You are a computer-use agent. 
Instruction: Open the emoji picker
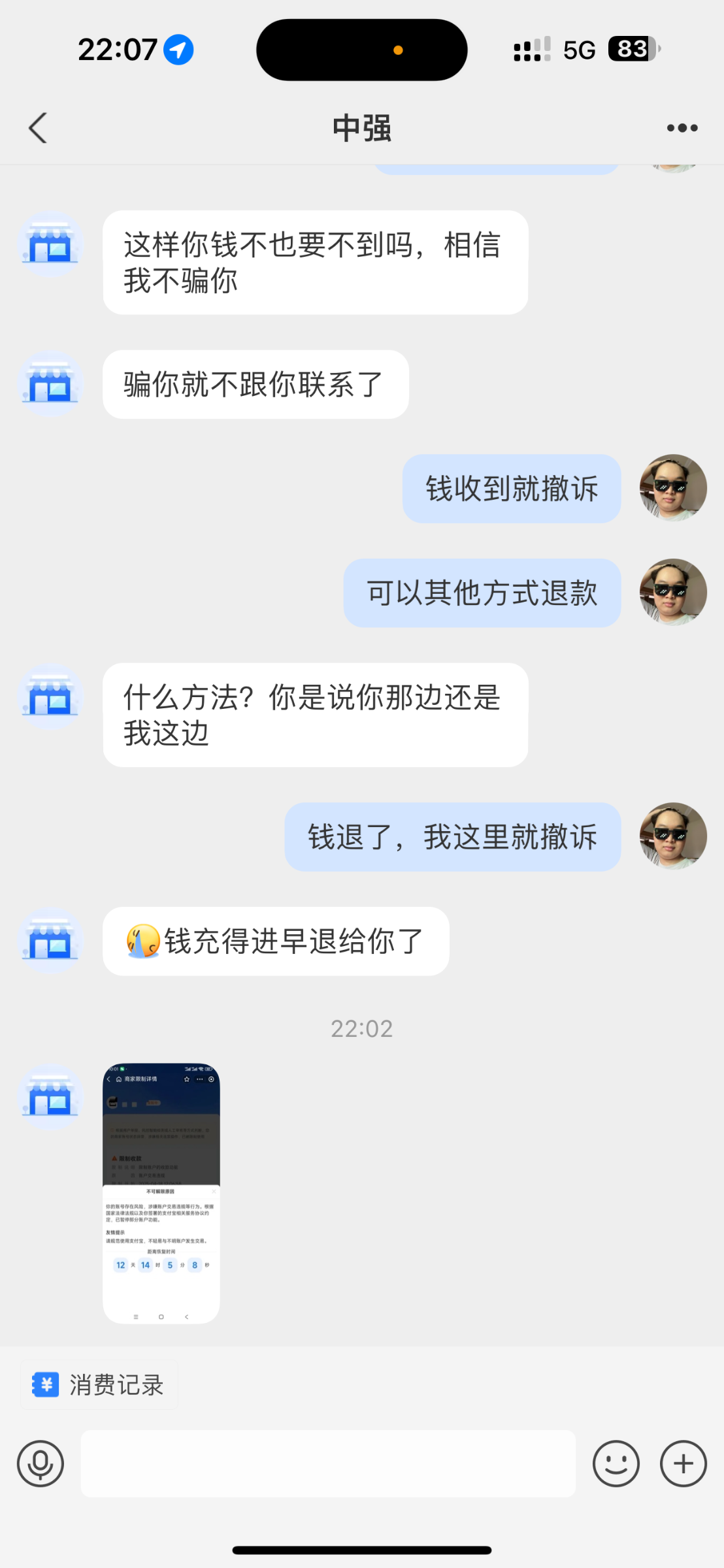[616, 1463]
